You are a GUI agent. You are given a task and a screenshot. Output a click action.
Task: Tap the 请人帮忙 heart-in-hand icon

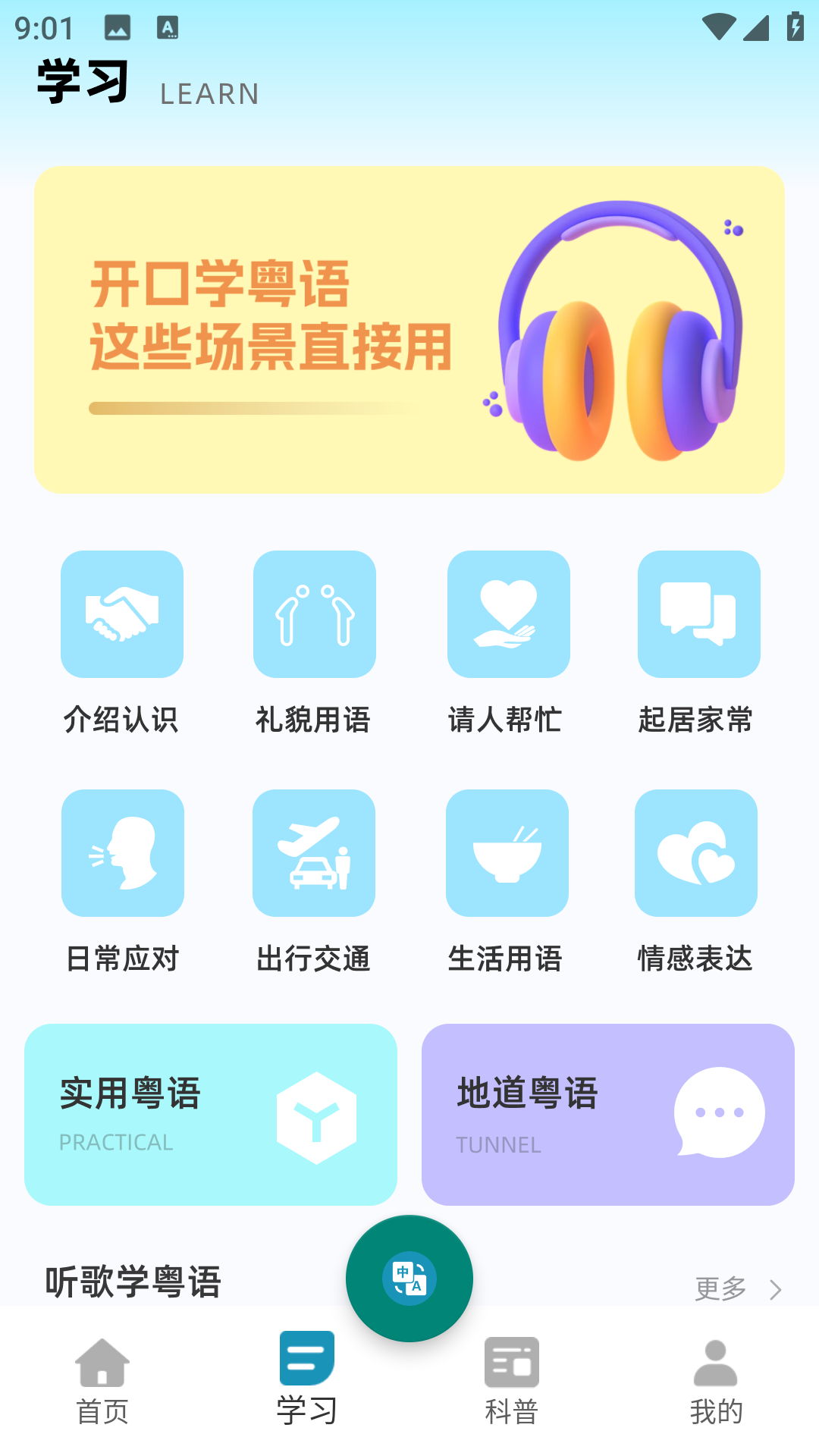tap(507, 614)
